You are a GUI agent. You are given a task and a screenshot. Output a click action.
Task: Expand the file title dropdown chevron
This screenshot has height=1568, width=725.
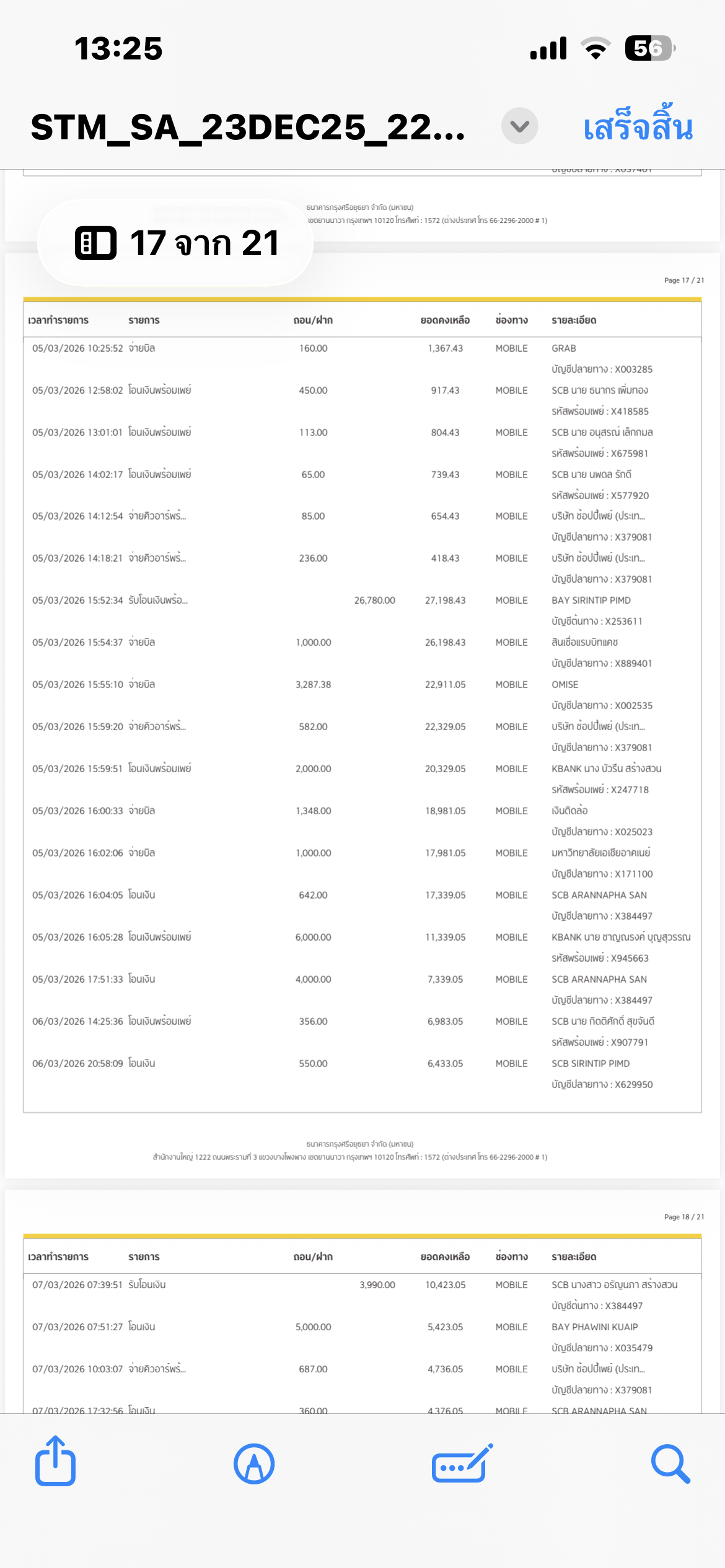tap(519, 126)
